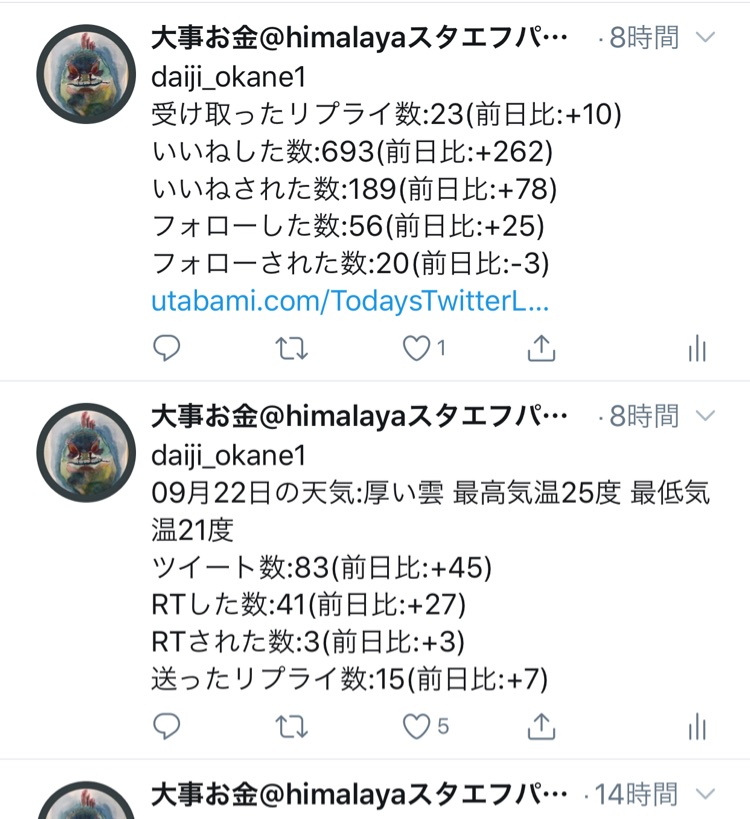
Task: Retweet the 09月22日の天気 tweet
Action: point(291,727)
